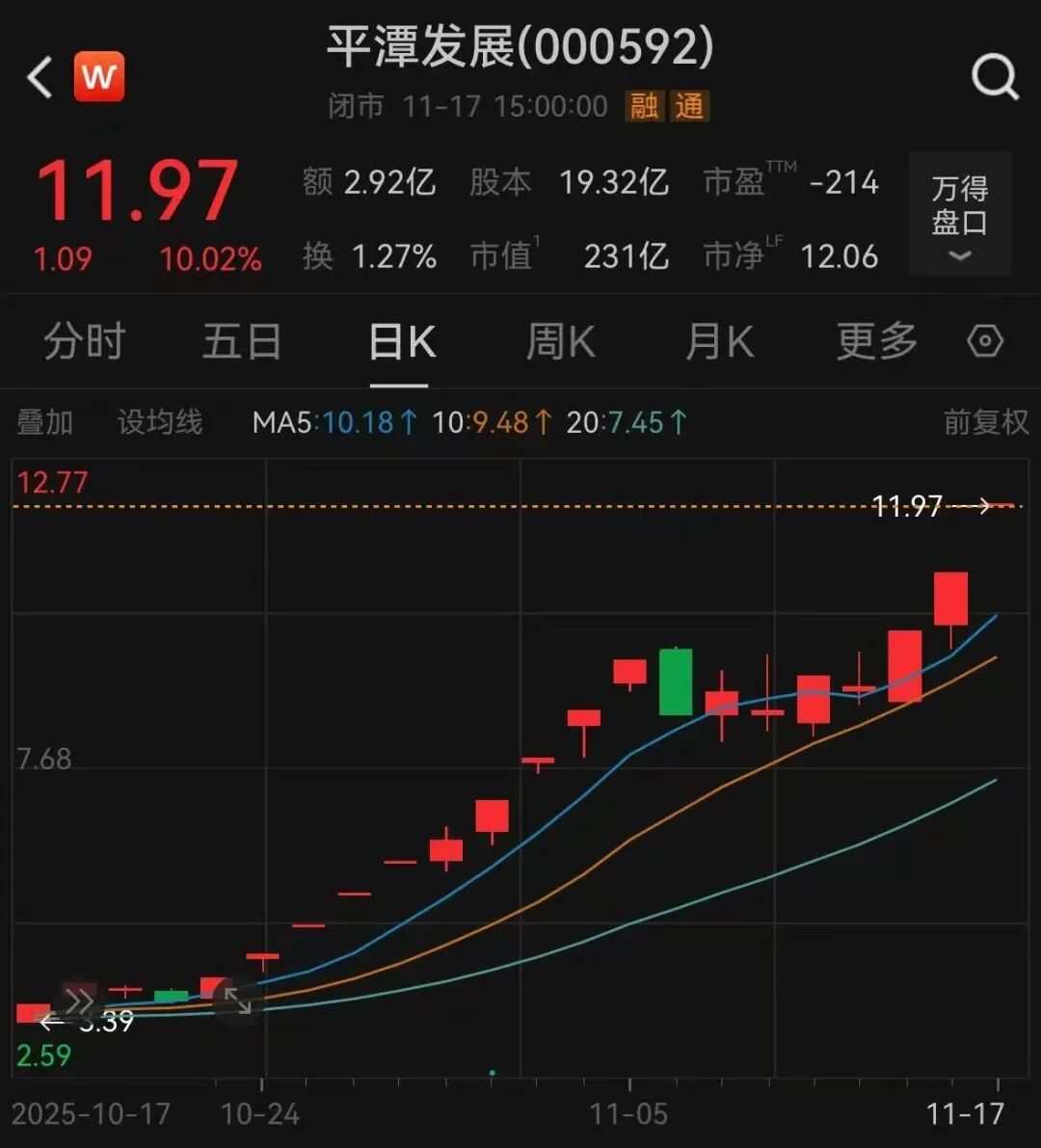Viewport: 1041px width, 1148px height.
Task: Switch to the 月K chart tab
Action: [x=718, y=342]
